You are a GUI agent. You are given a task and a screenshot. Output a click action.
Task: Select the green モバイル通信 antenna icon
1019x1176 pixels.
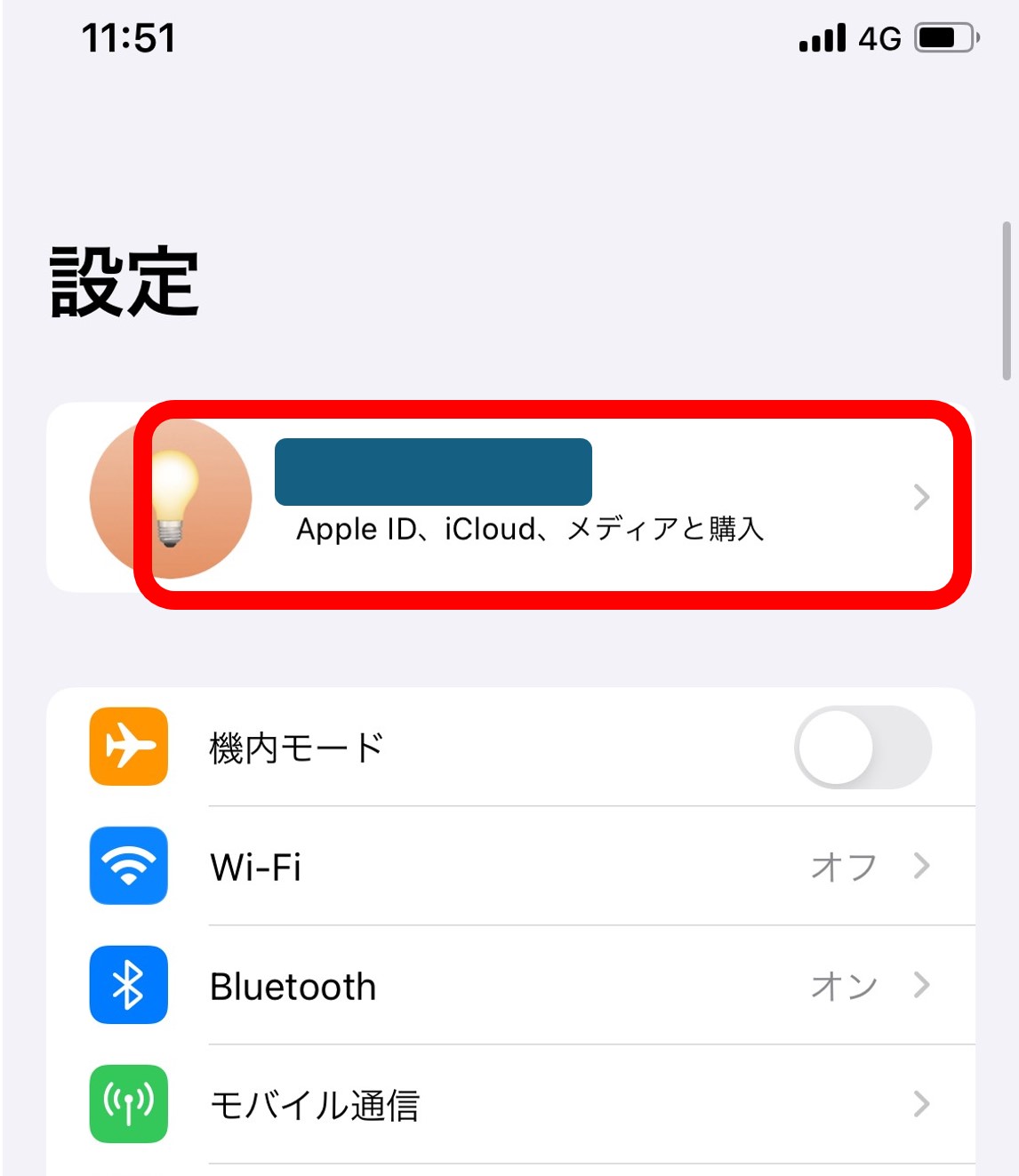[x=128, y=1106]
